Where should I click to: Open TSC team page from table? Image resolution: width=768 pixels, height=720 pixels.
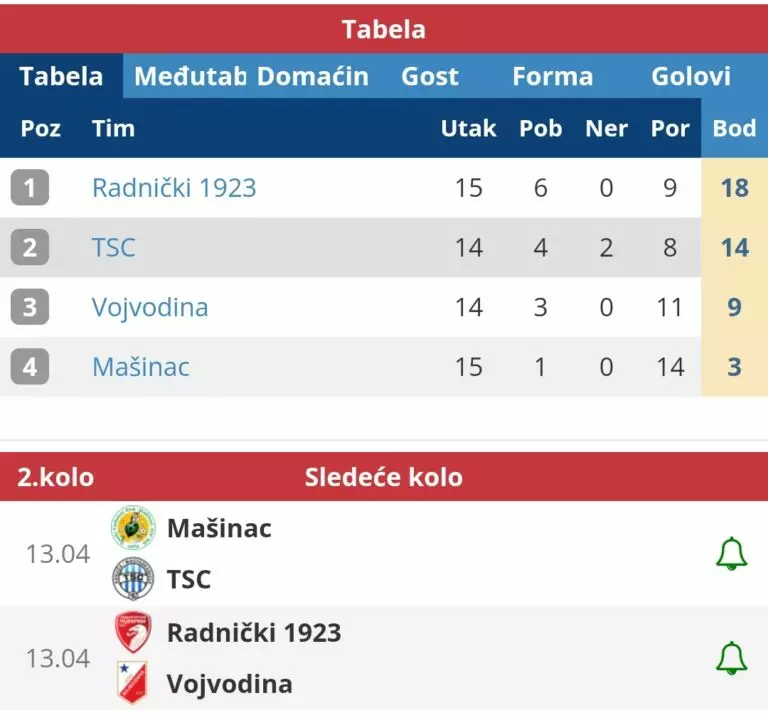point(113,248)
